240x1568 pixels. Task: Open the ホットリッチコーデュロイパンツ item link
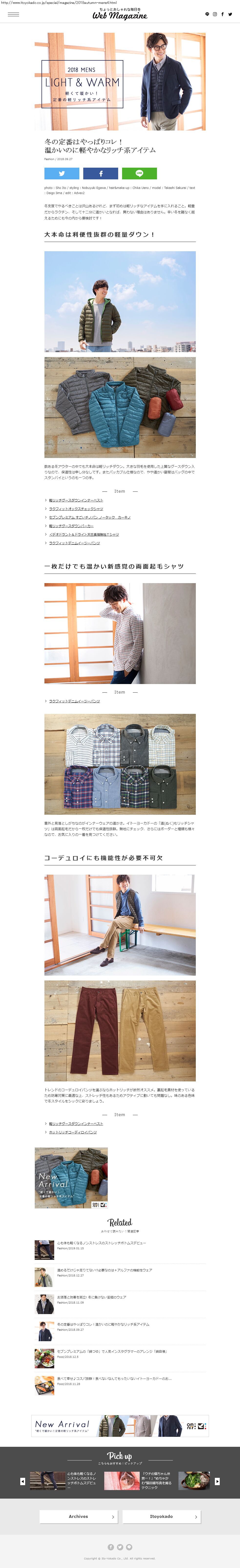click(x=73, y=1132)
